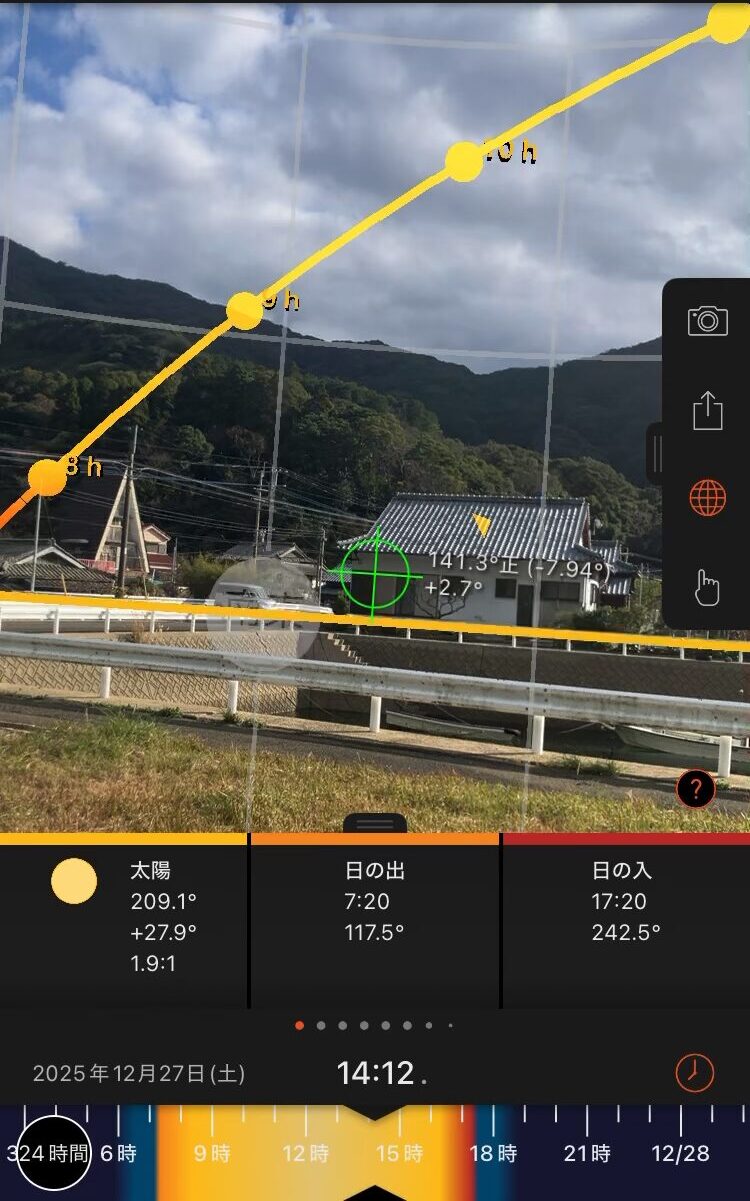Open help with the question mark icon
Image resolution: width=750 pixels, height=1201 pixels.
(695, 789)
